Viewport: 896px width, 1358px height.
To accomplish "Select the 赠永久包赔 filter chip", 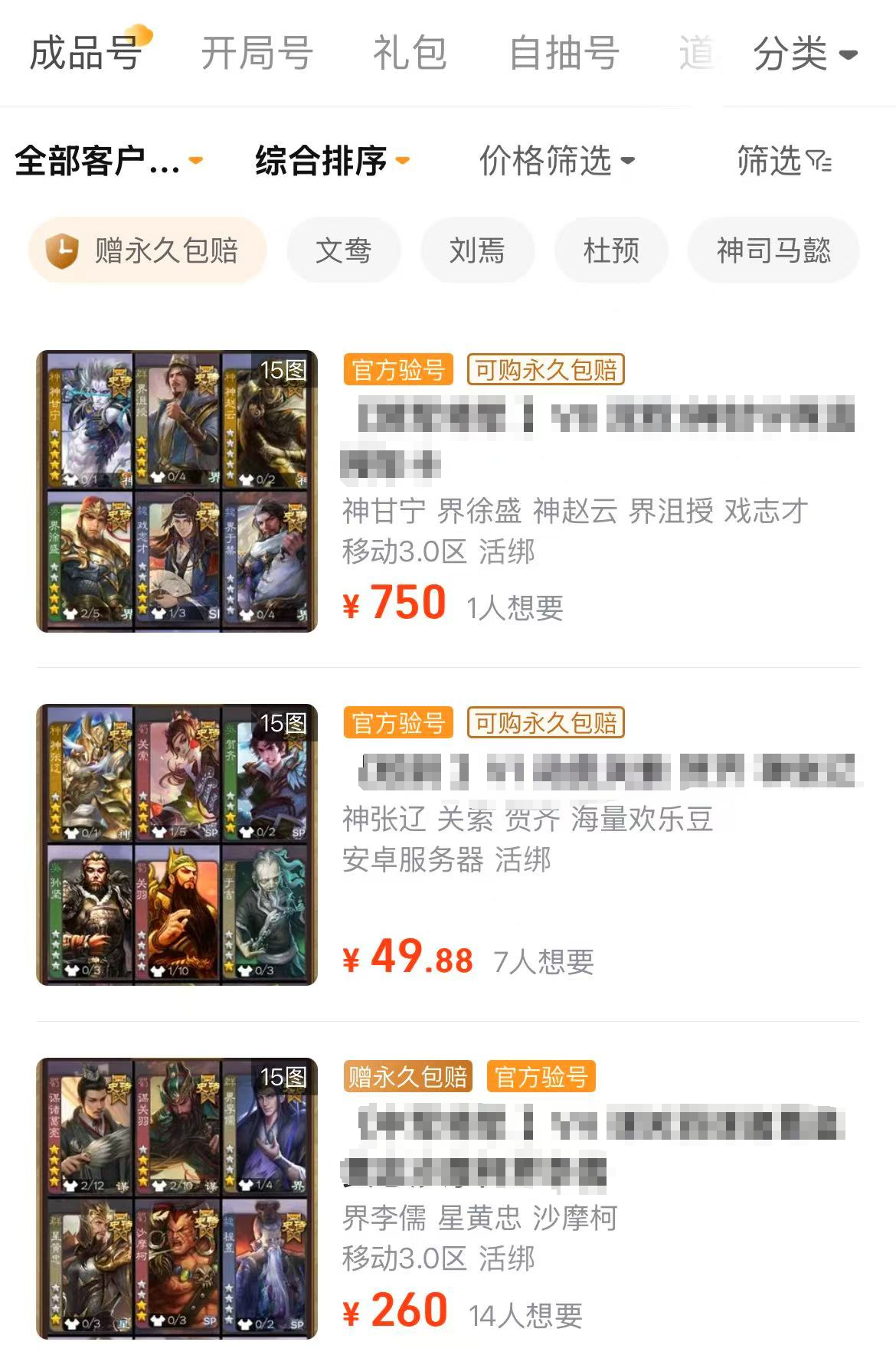I will point(147,250).
